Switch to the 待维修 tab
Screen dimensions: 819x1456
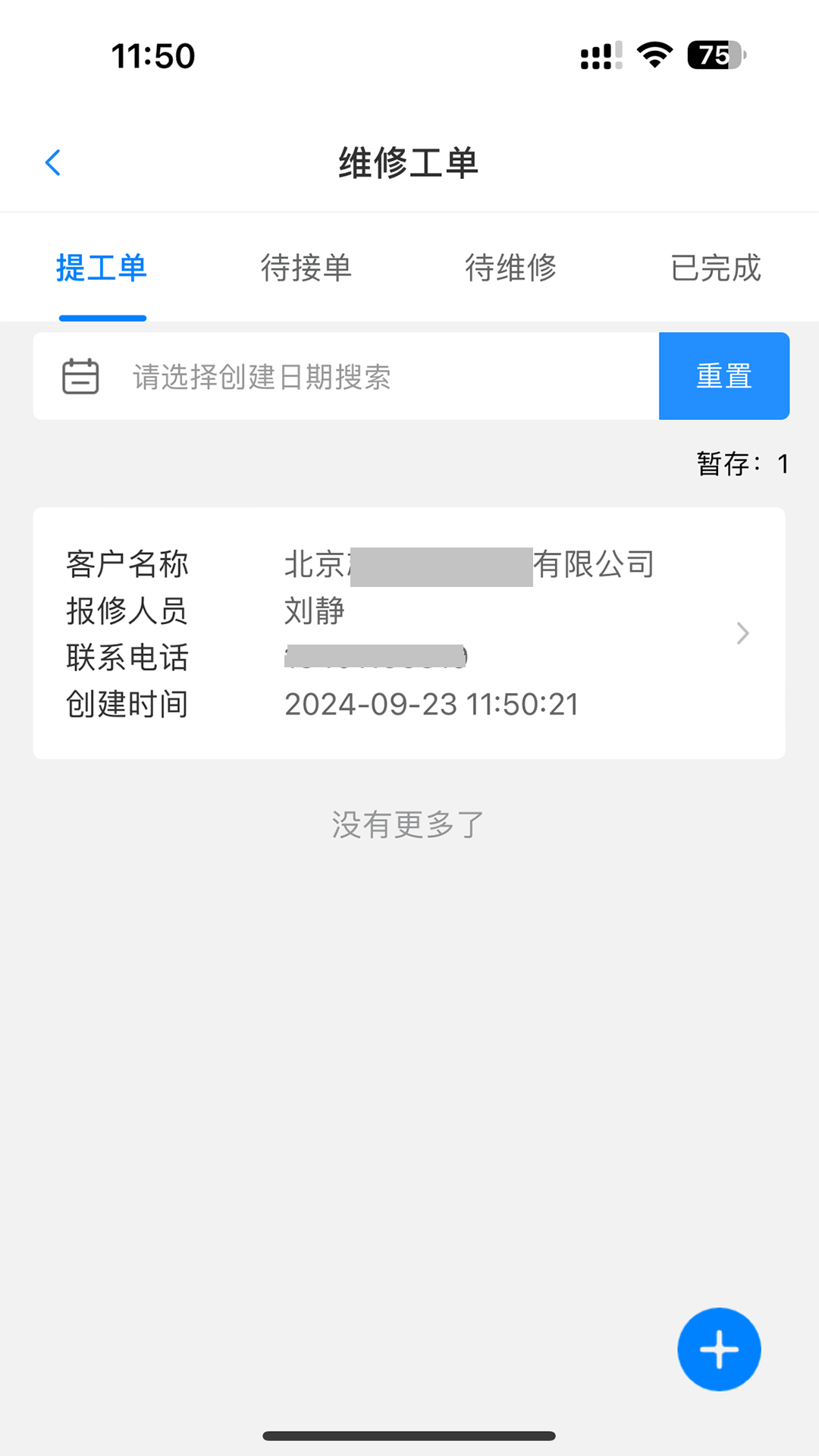511,268
